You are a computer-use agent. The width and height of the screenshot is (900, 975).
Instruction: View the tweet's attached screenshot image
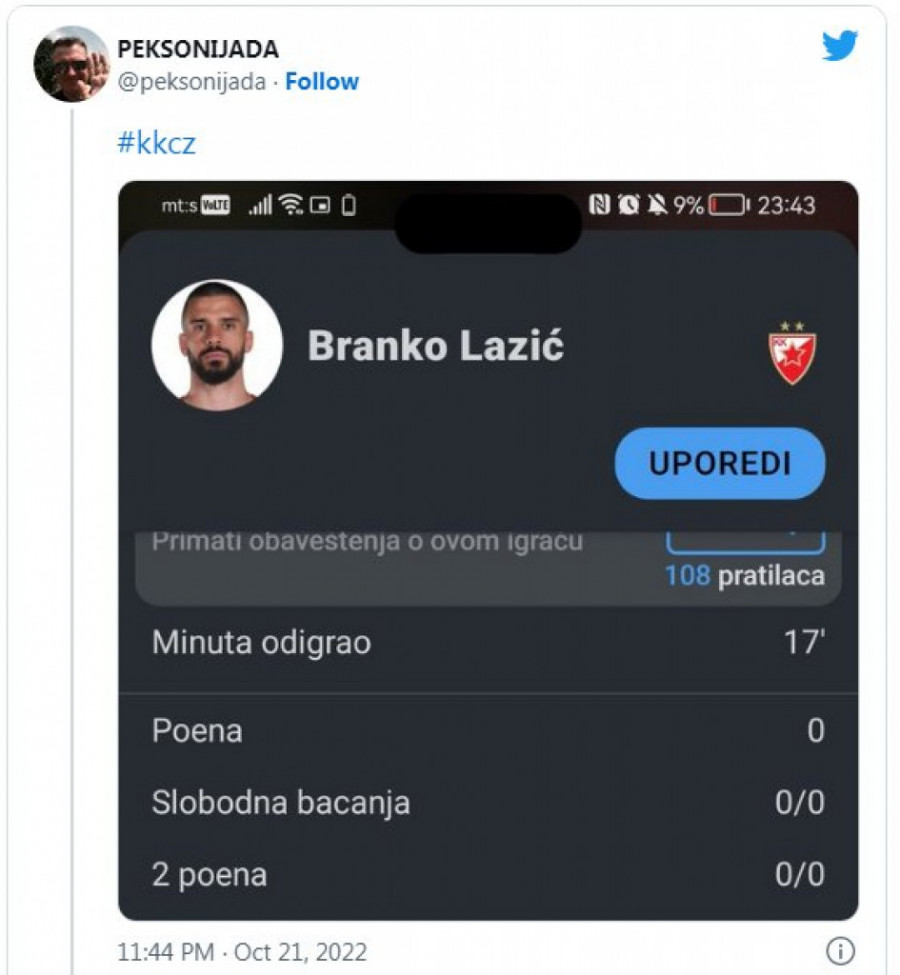pos(488,550)
